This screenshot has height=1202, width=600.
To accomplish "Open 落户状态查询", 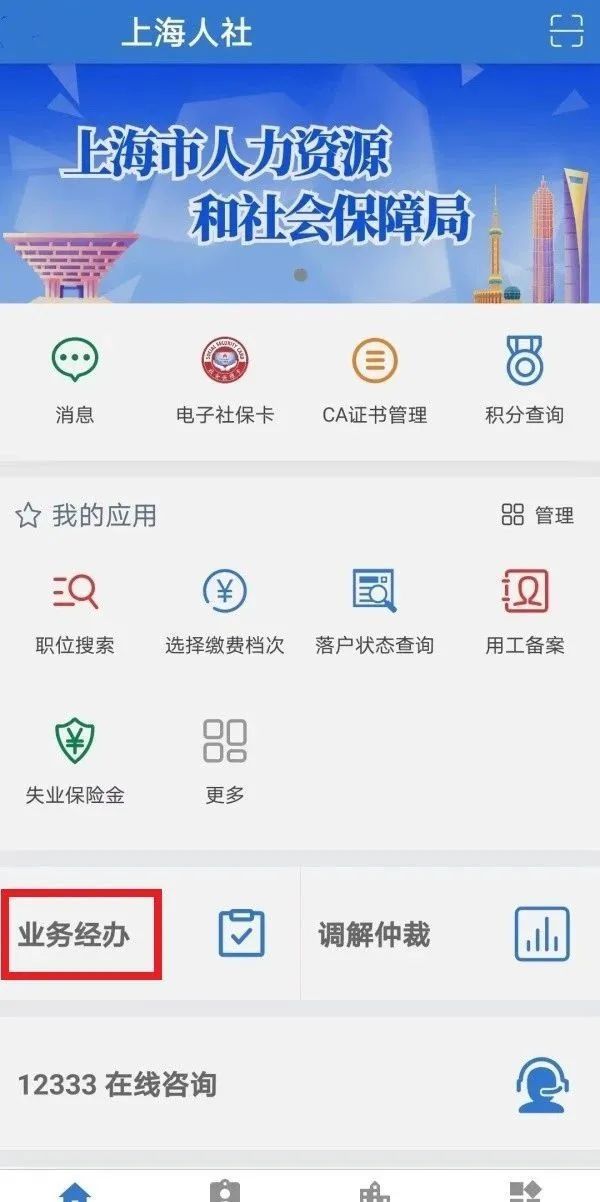I will pos(375,610).
